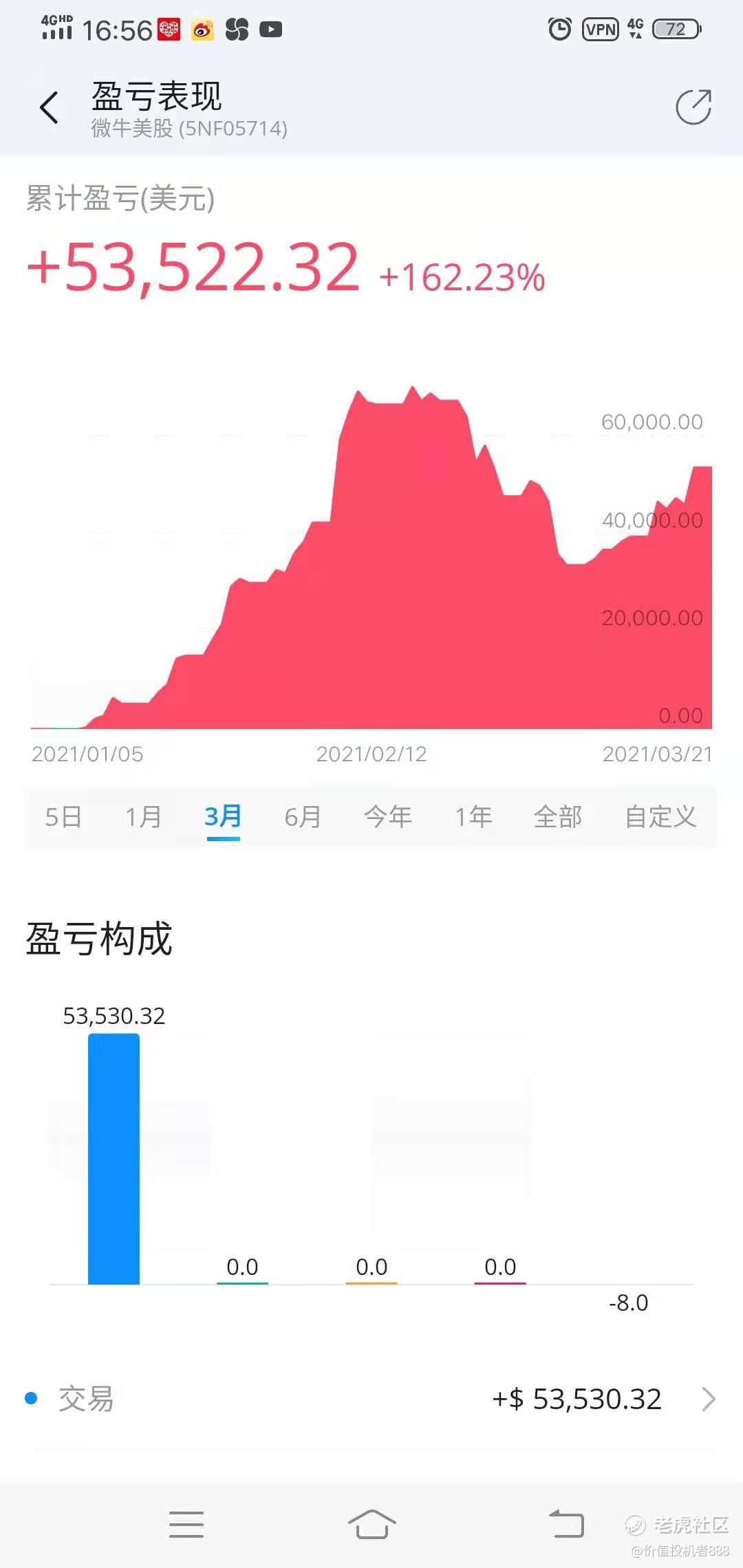This screenshot has width=743, height=1568.
Task: Select the 1月 period tab
Action: tap(143, 816)
